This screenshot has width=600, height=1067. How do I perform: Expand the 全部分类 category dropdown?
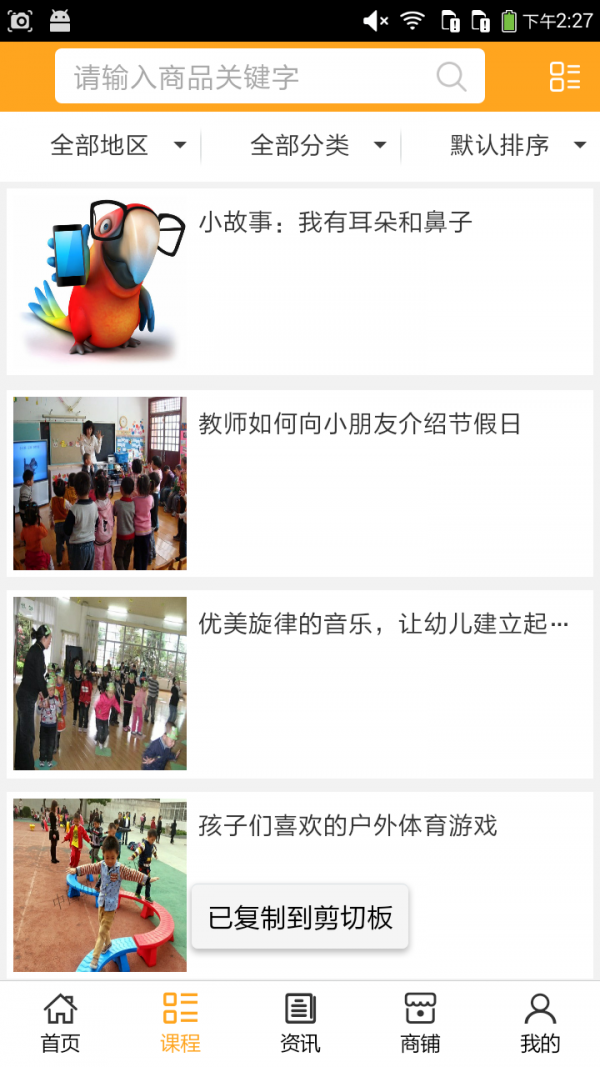point(318,146)
